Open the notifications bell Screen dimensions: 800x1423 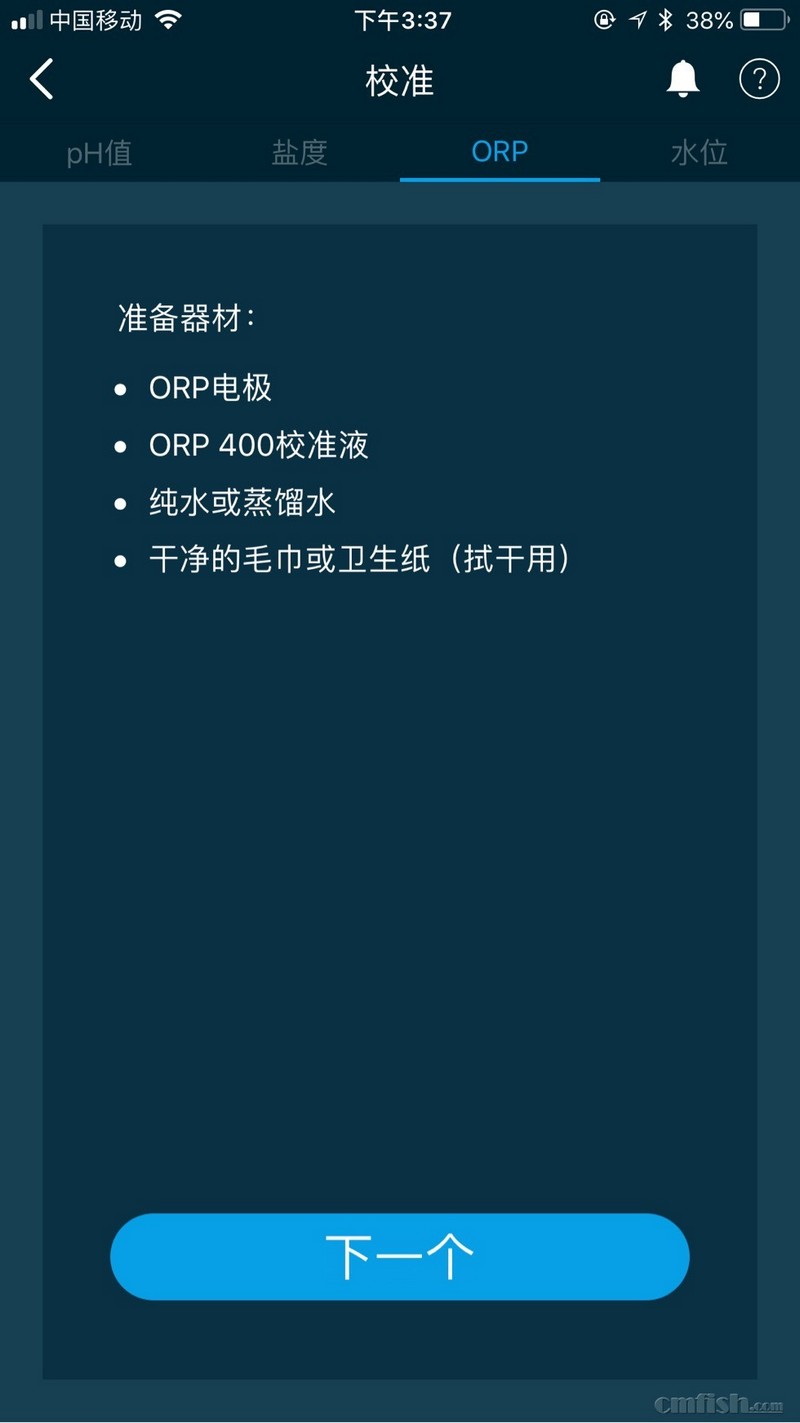[683, 79]
